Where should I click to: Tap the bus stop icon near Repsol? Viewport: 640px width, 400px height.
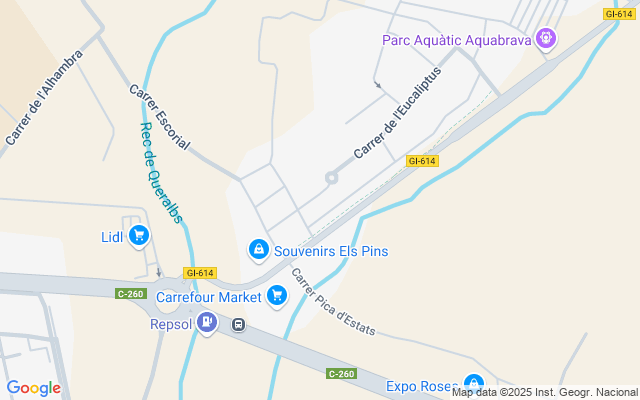tap(239, 324)
